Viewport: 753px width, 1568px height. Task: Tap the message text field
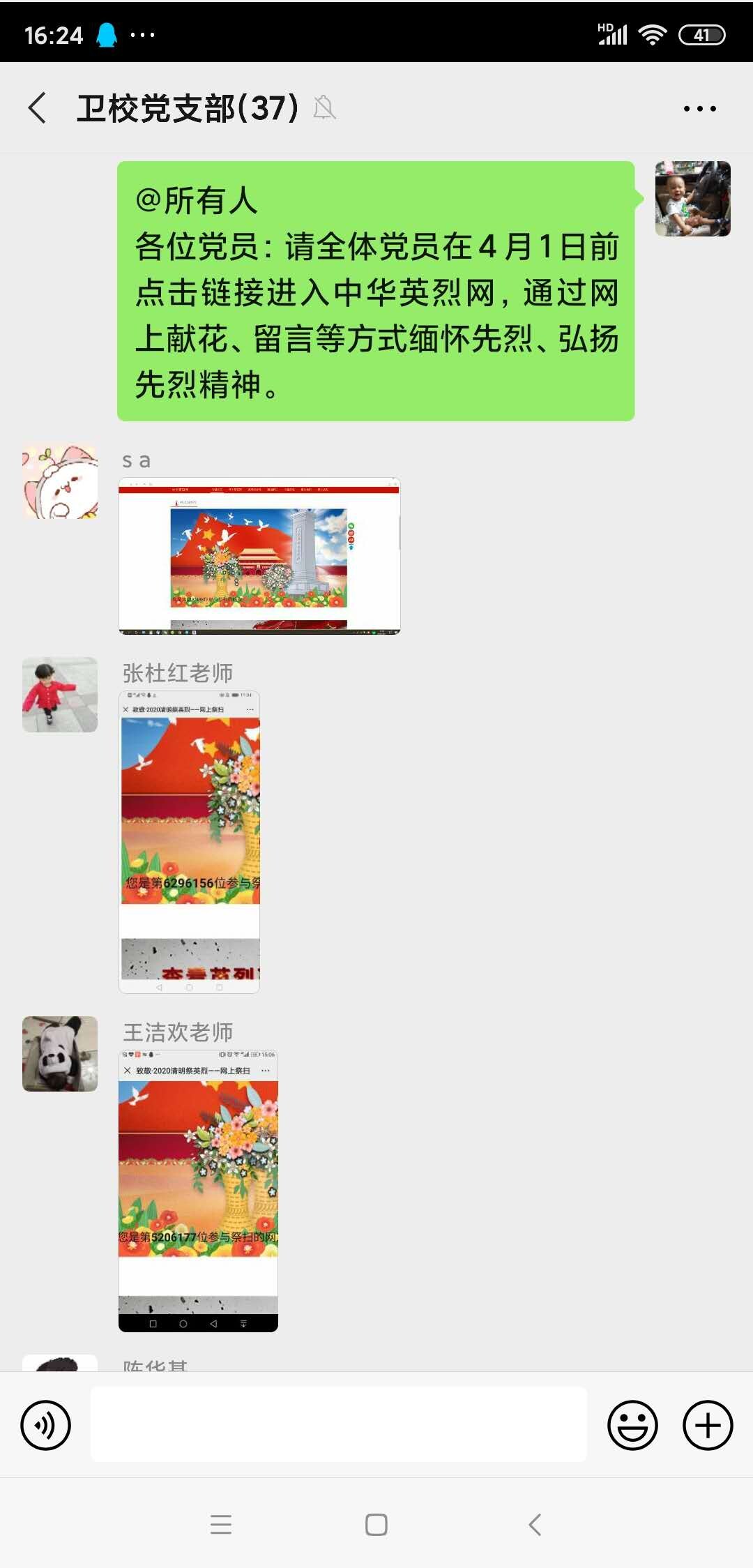(339, 1424)
